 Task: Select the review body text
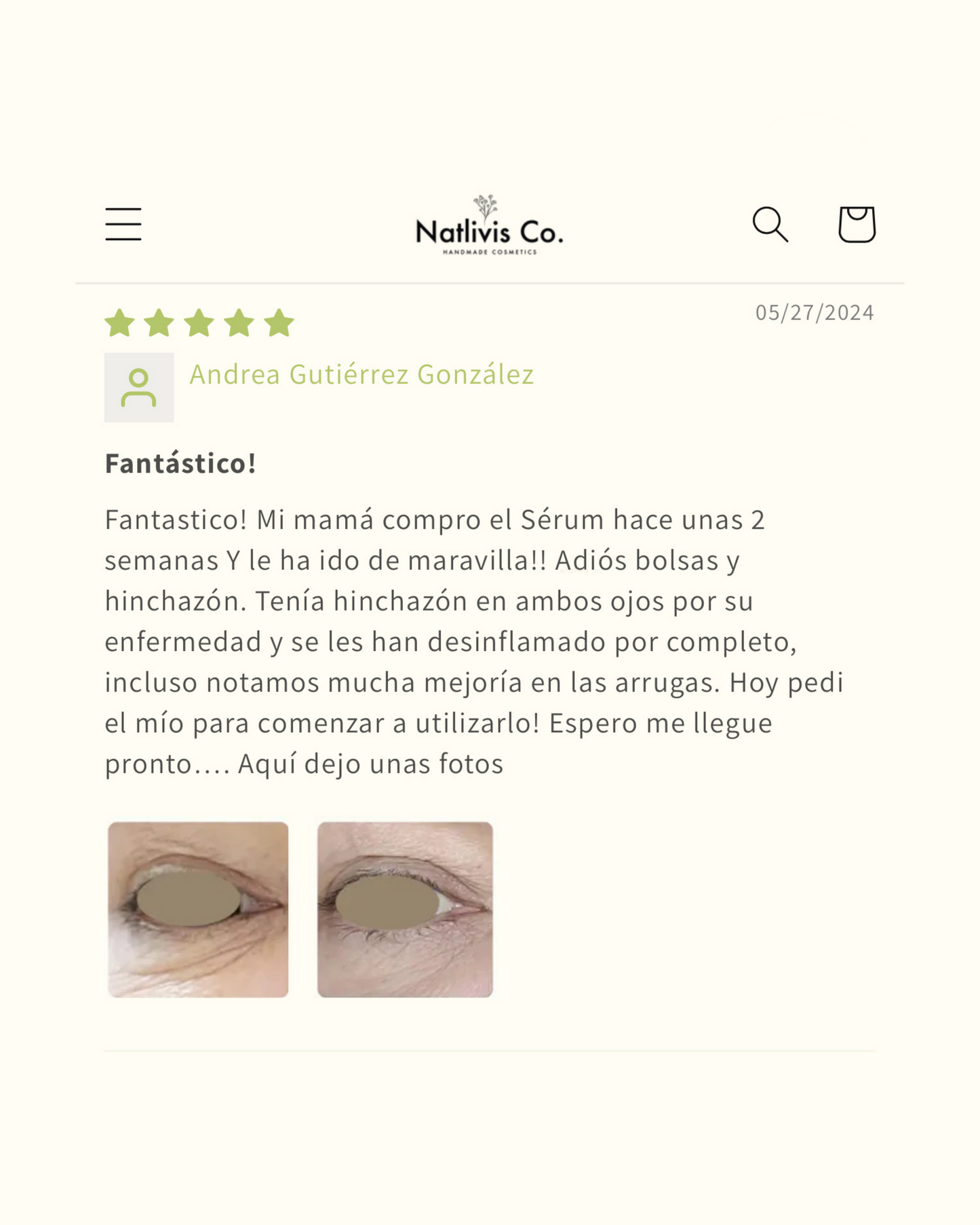coord(475,641)
